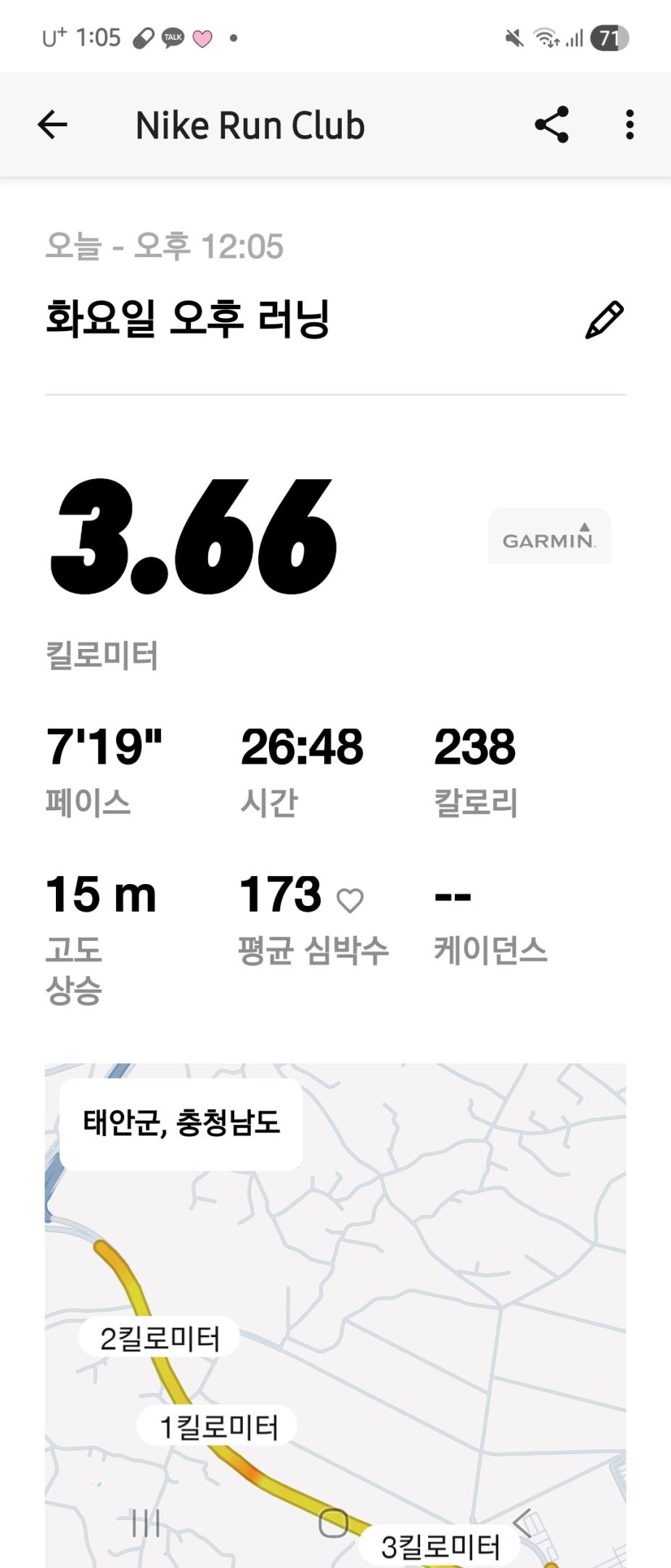The height and width of the screenshot is (1568, 671).
Task: Tap the system home button
Action: (334, 1522)
